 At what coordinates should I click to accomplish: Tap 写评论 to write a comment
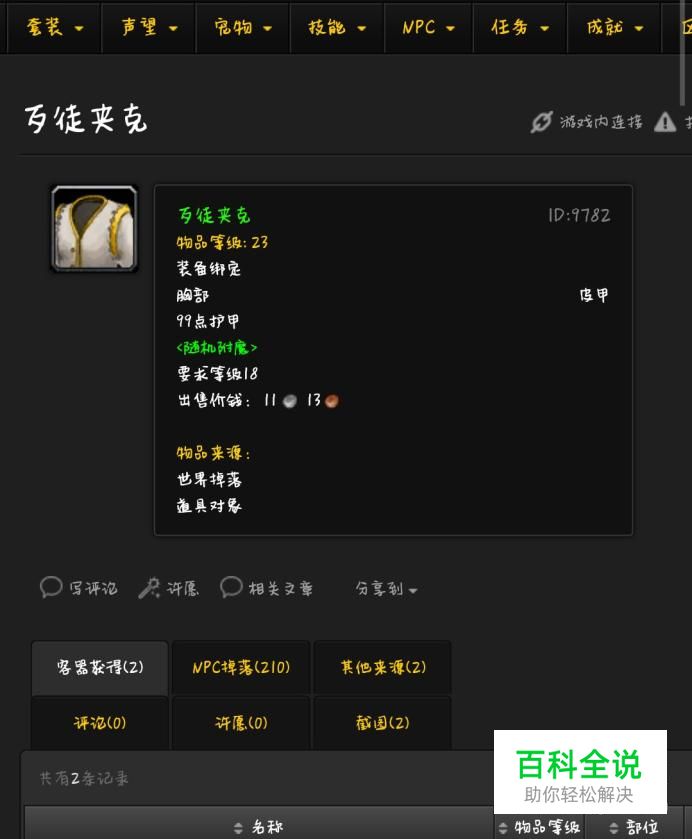click(79, 588)
